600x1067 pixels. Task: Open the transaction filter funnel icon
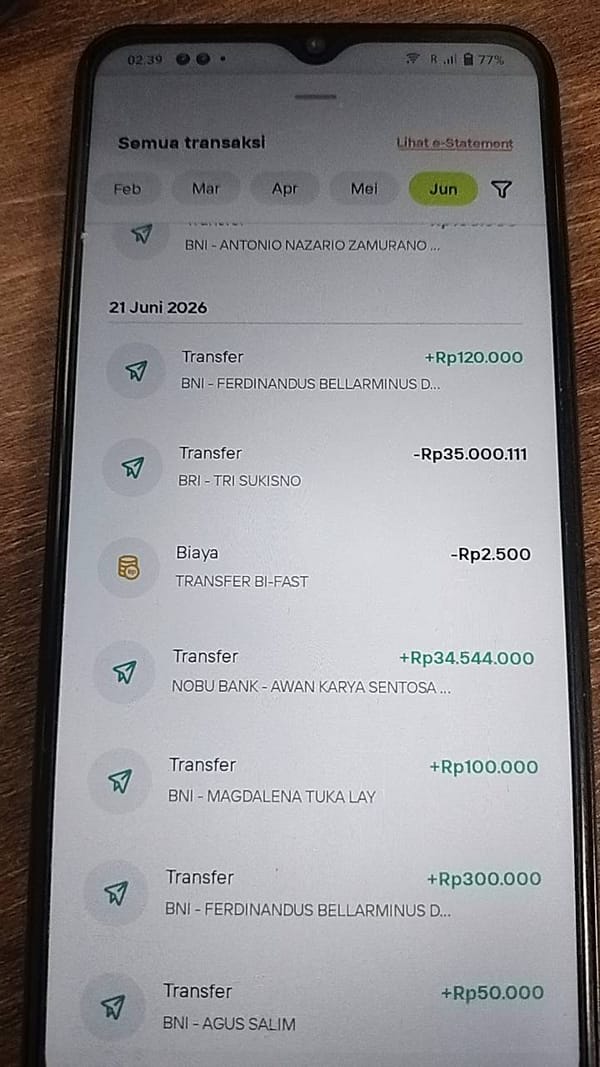[x=501, y=189]
